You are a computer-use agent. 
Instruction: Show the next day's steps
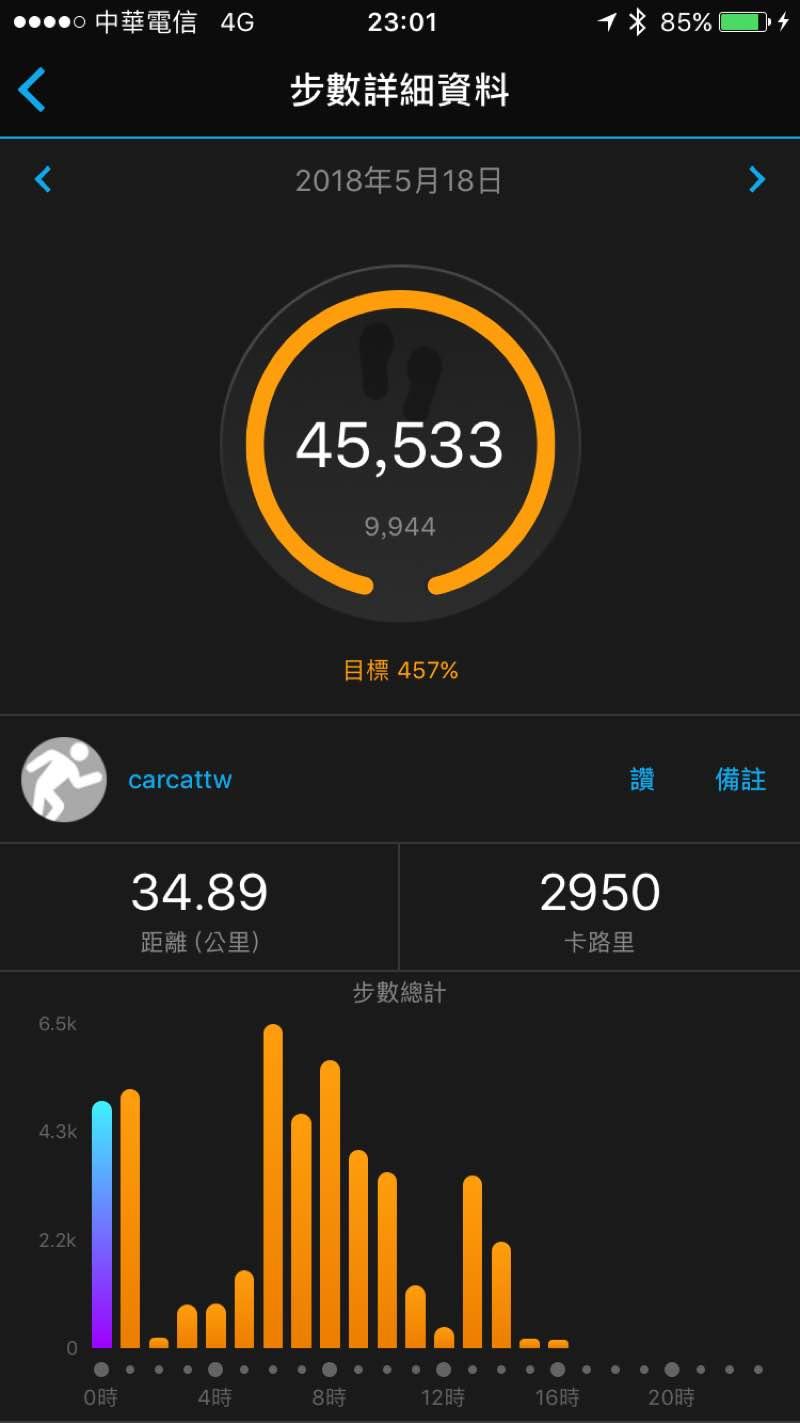[757, 180]
